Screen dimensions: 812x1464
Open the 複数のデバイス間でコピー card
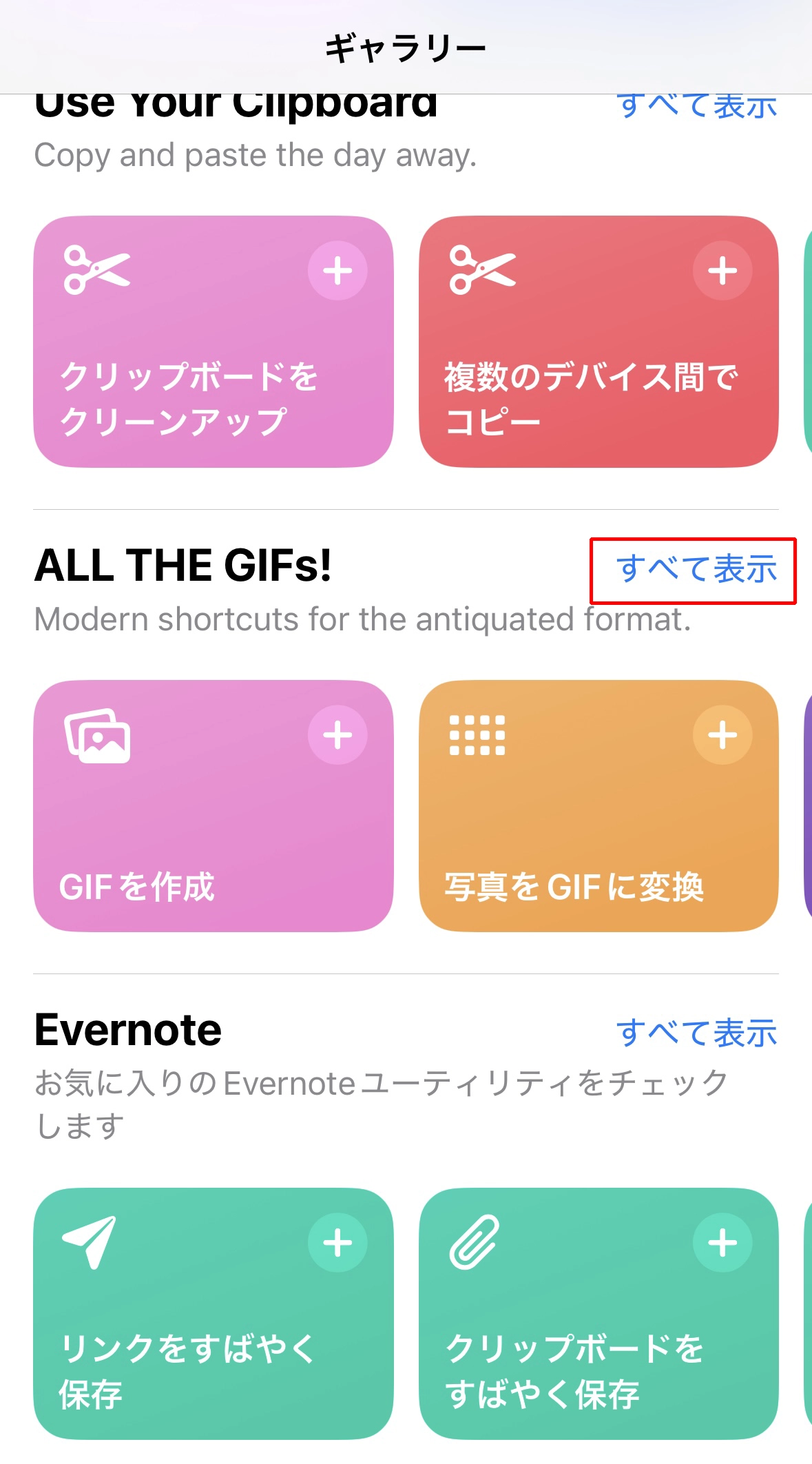[598, 342]
